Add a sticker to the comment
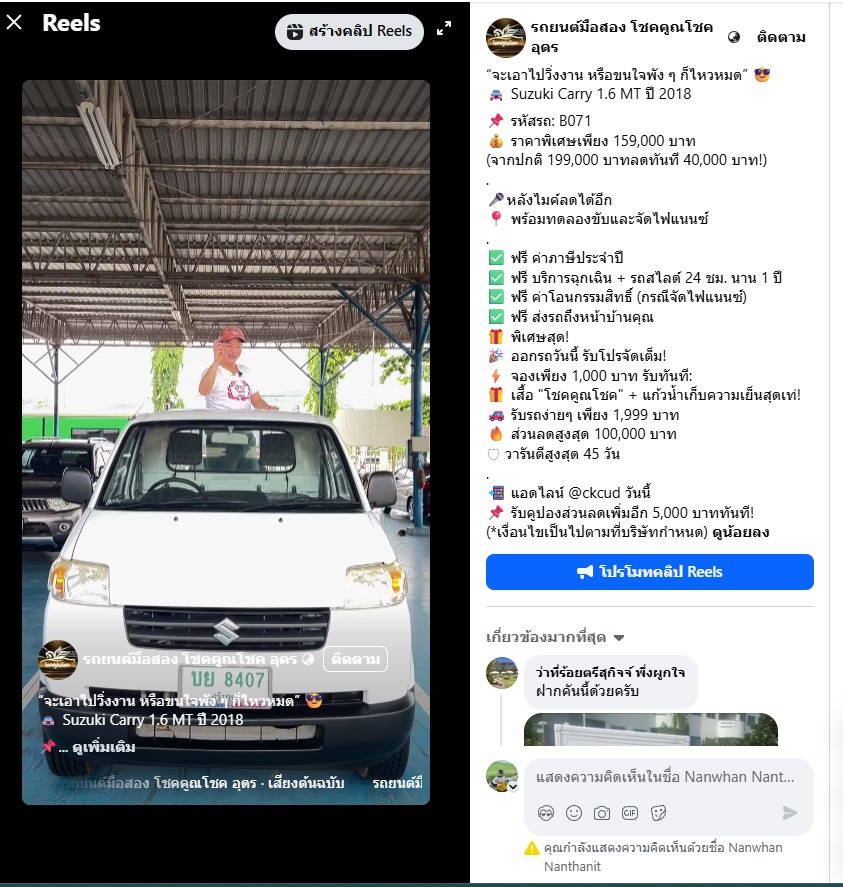This screenshot has height=887, width=843. tap(658, 813)
